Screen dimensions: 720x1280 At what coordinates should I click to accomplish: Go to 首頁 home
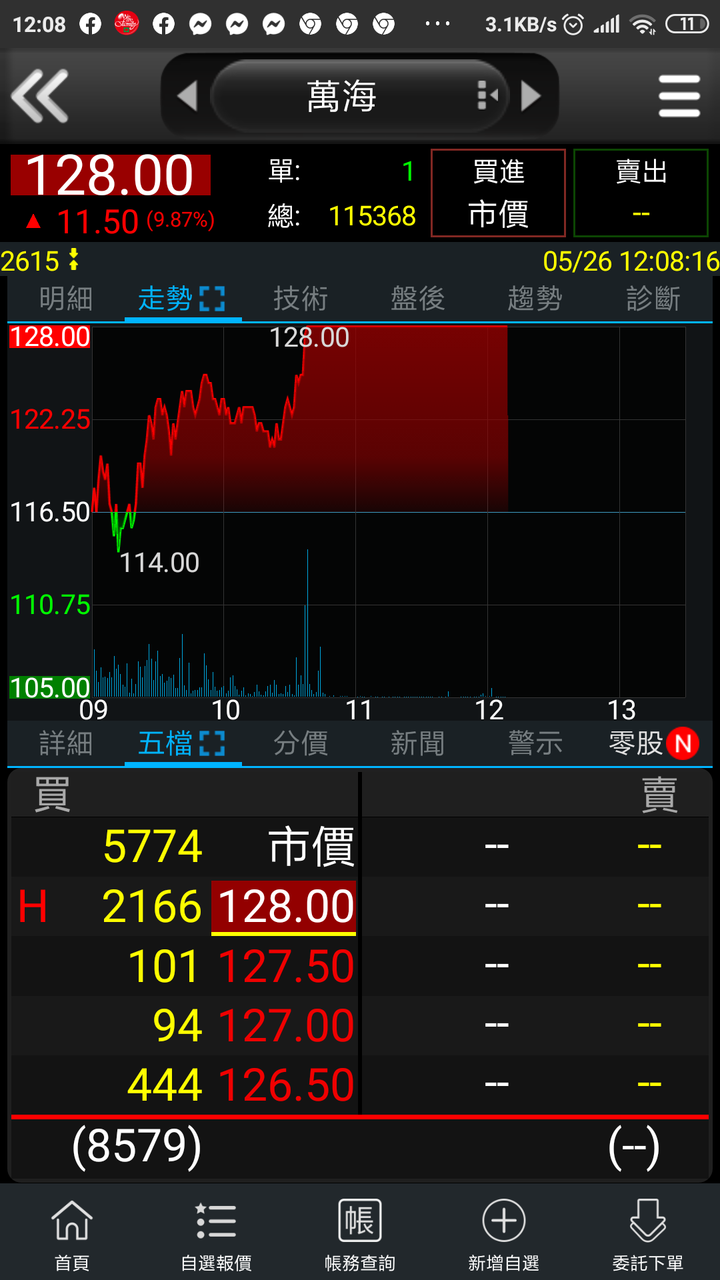pos(72,1235)
